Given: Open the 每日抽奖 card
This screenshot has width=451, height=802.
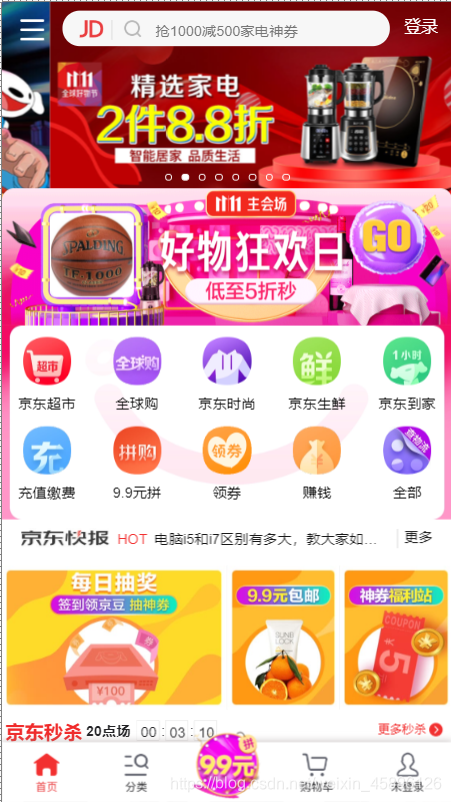Looking at the screenshot, I should coord(114,638).
